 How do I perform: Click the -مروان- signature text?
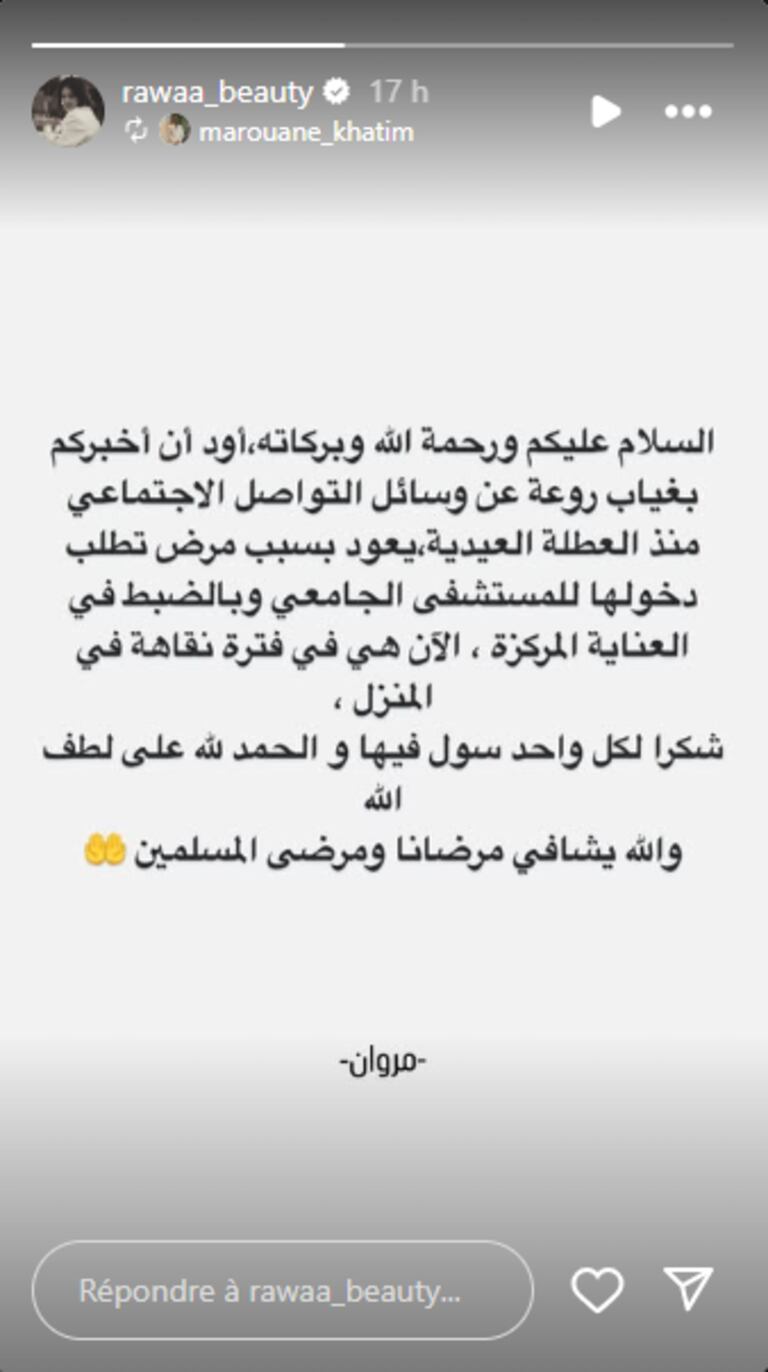pos(384,1060)
